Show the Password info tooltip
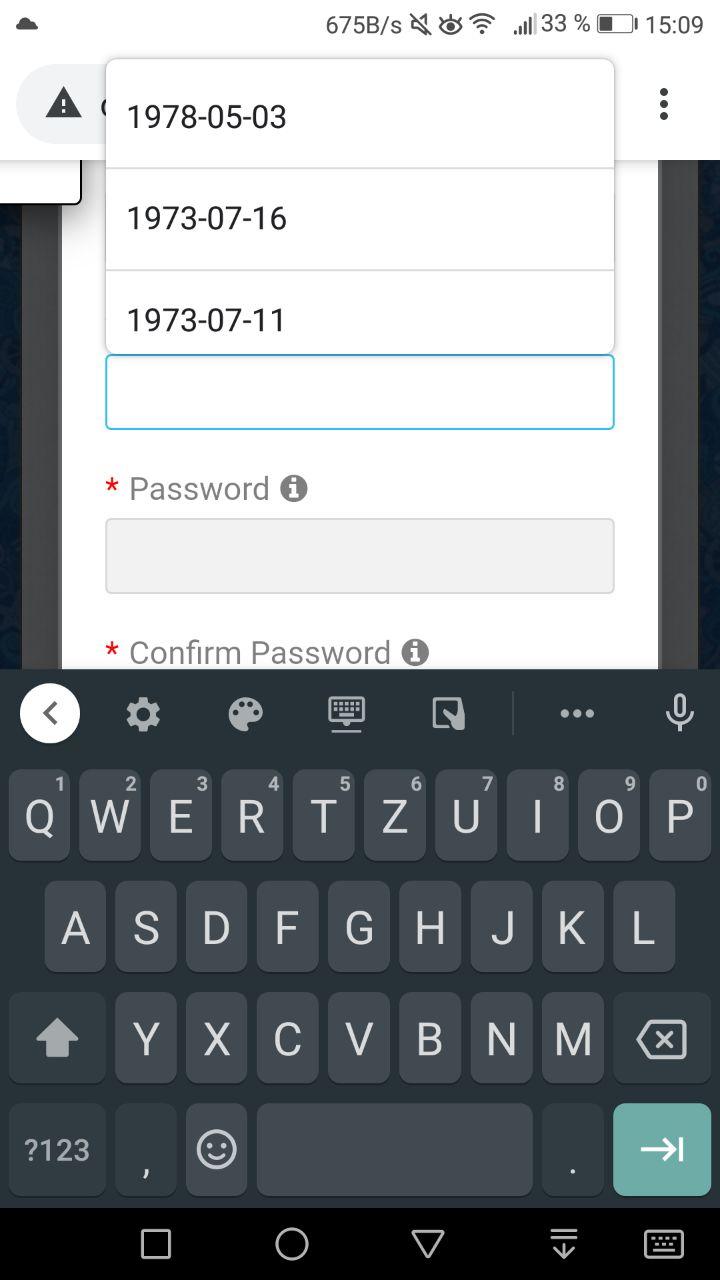Viewport: 720px width, 1280px height. pos(293,488)
